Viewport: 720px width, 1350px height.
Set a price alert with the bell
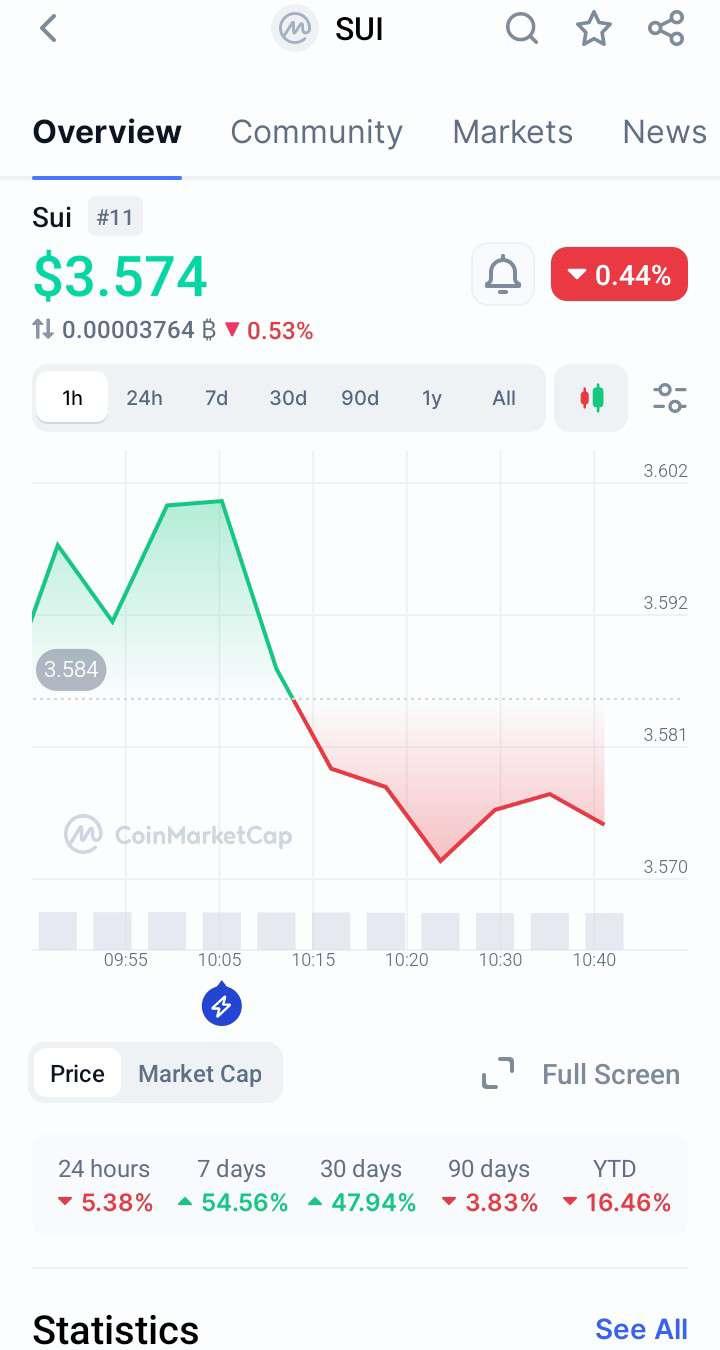coord(503,275)
